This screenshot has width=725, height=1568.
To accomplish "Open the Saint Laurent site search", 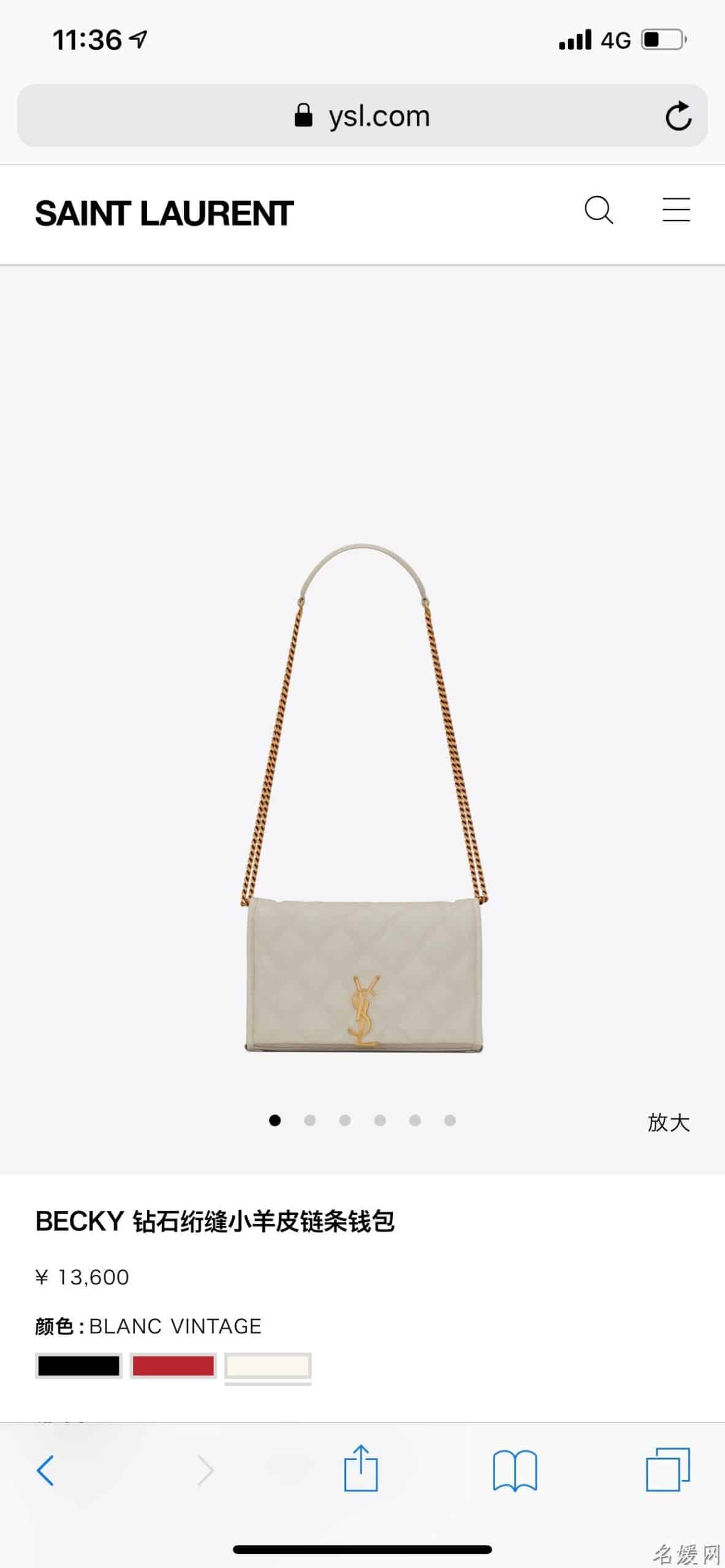I will coord(599,211).
